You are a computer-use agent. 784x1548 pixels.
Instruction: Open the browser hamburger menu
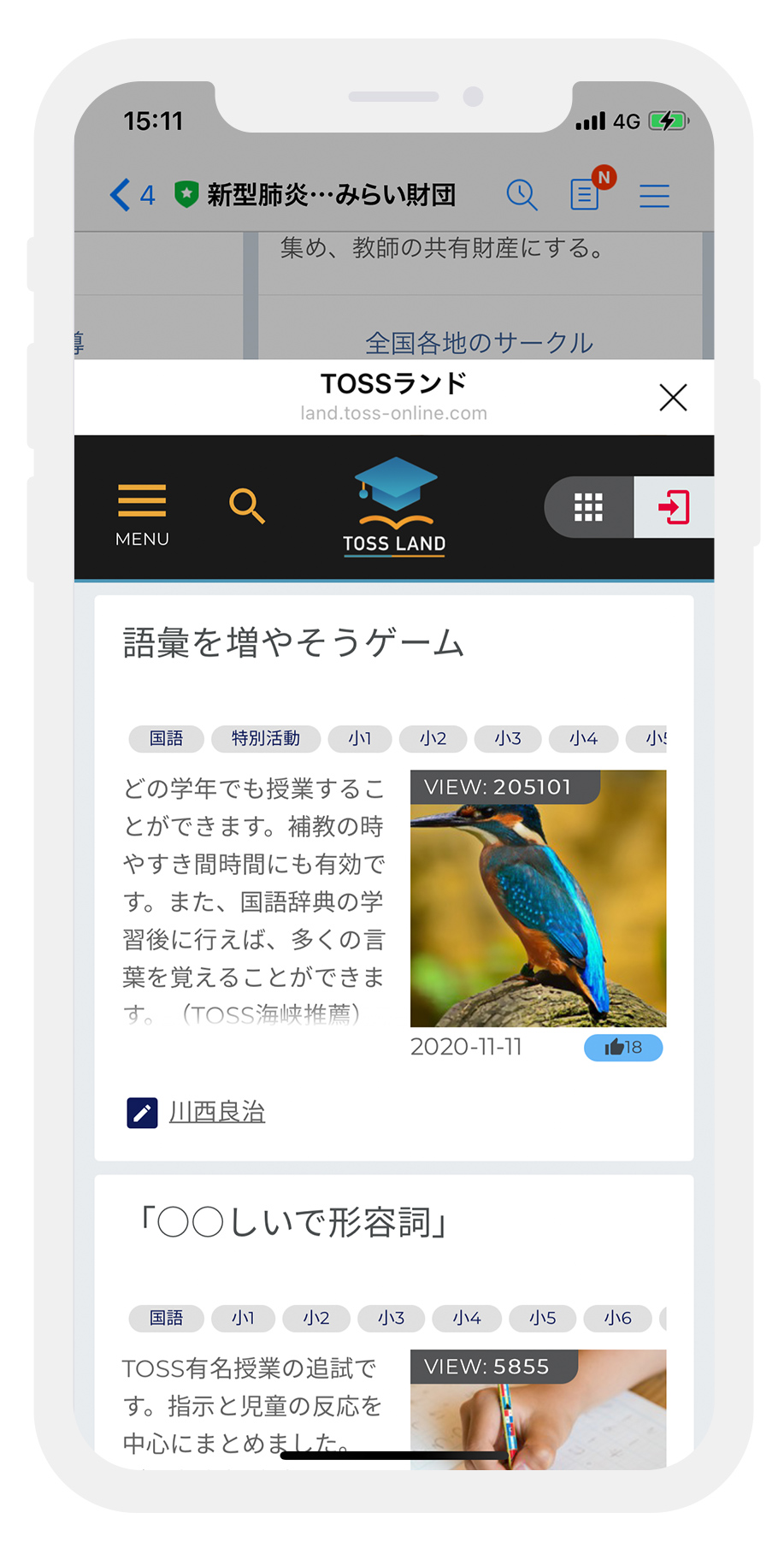tap(654, 196)
